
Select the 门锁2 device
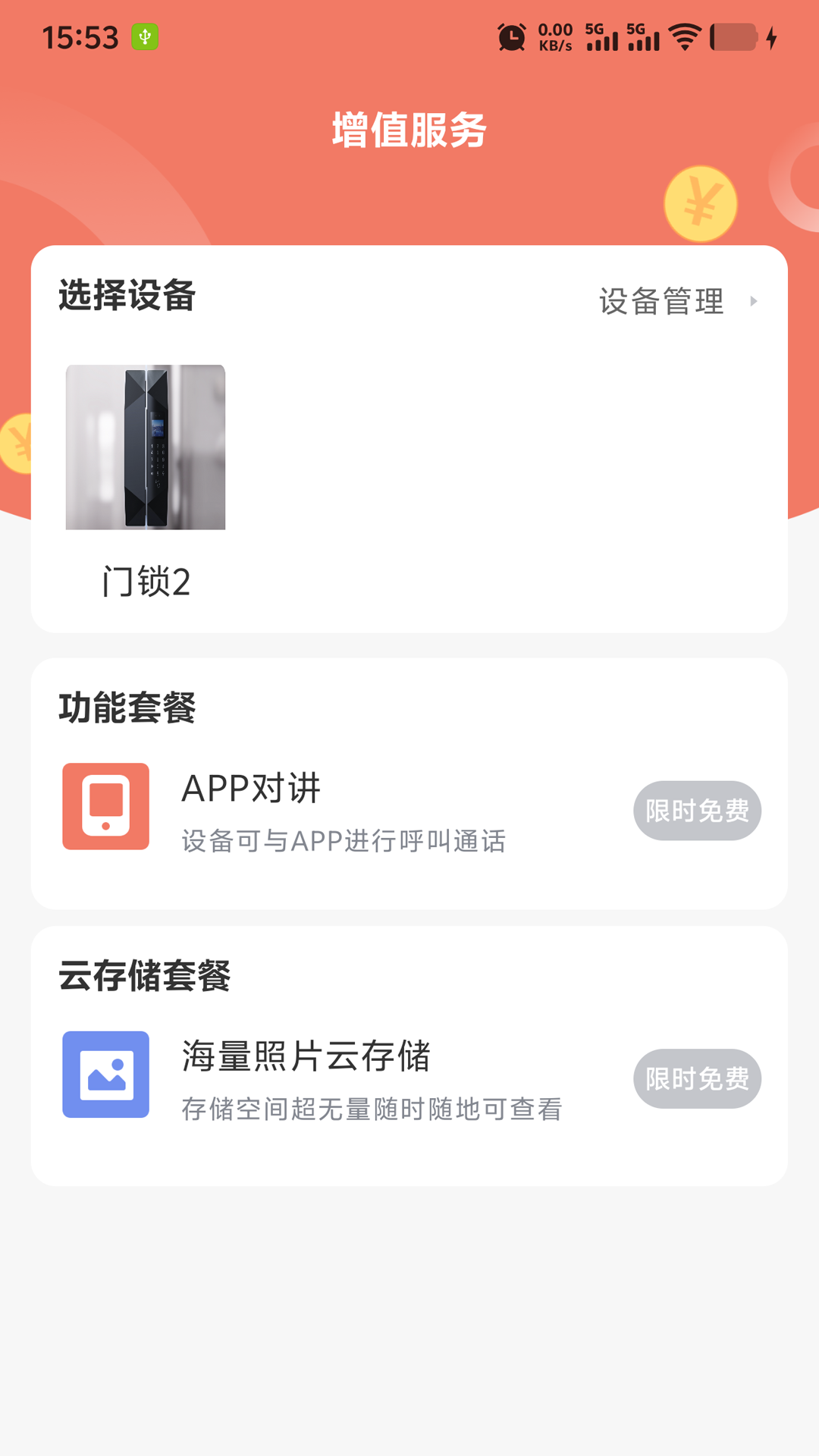pyautogui.click(x=146, y=447)
